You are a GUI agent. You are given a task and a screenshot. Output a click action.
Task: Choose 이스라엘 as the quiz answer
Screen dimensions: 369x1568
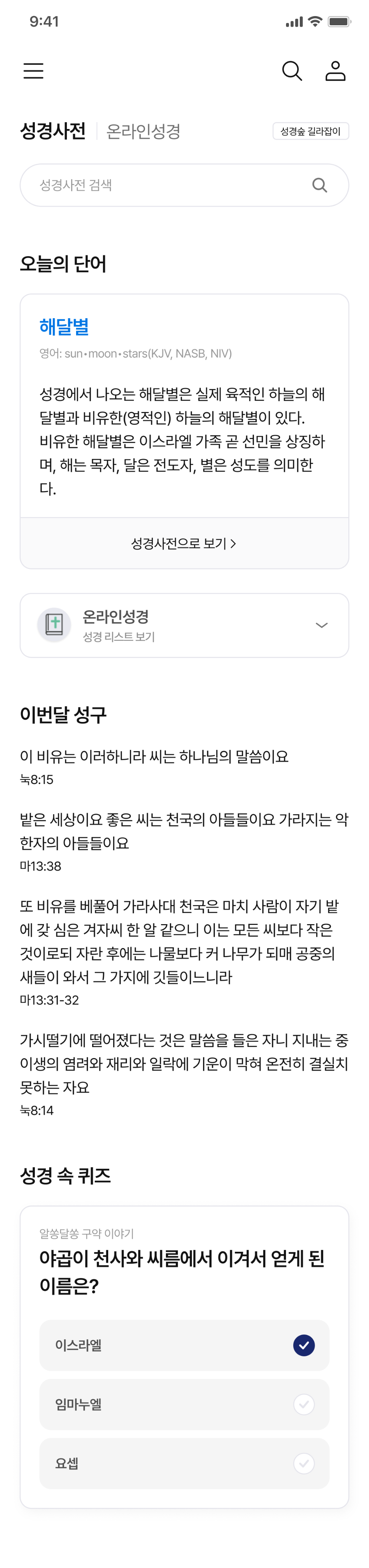point(184,1345)
